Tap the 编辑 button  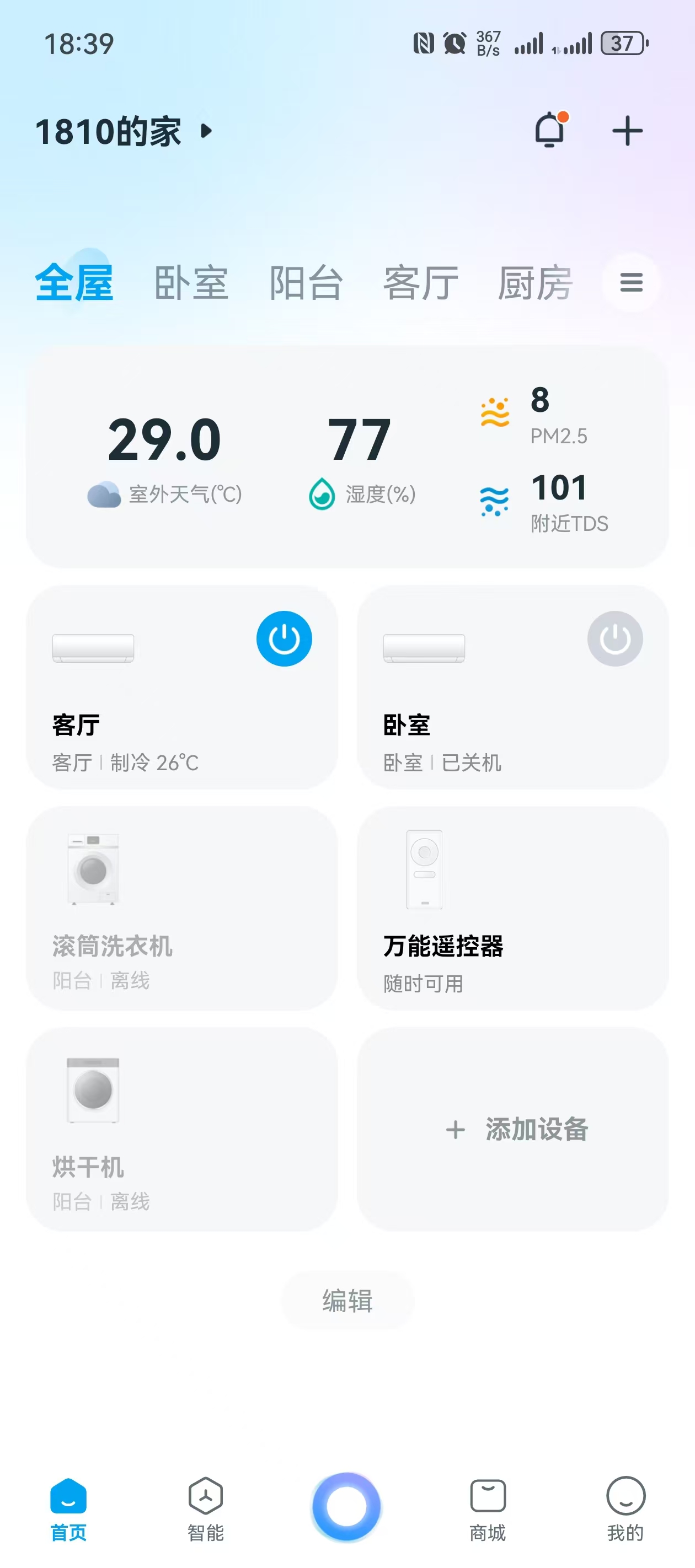[x=347, y=1300]
